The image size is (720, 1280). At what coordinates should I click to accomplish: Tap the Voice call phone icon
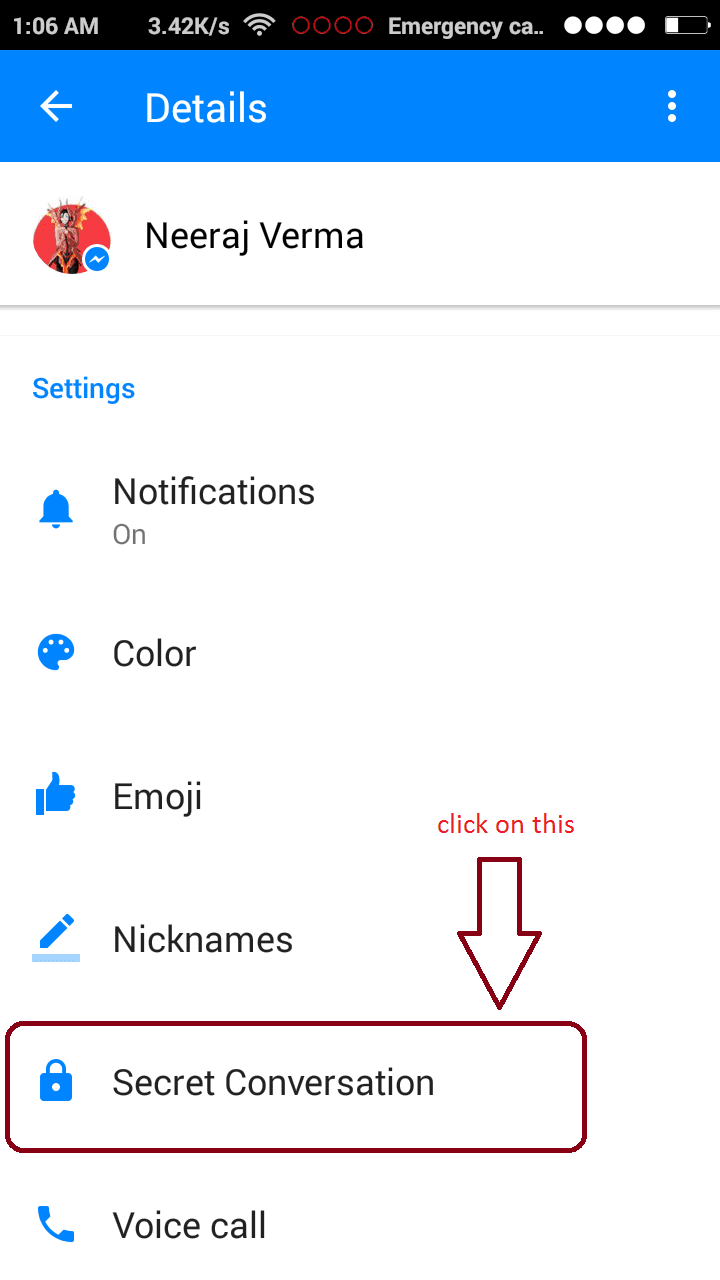(57, 1224)
